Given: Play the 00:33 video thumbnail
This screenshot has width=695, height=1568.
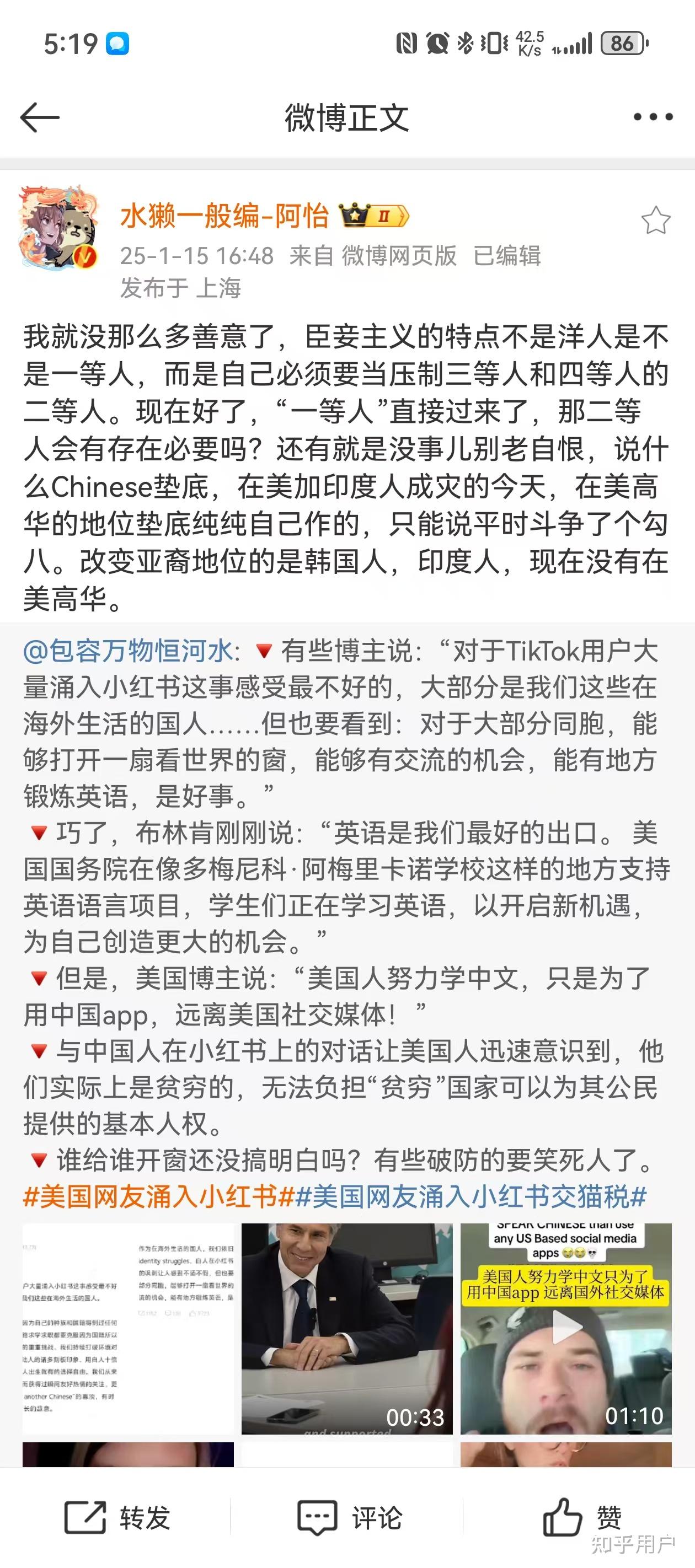Looking at the screenshot, I should click(346, 1328).
